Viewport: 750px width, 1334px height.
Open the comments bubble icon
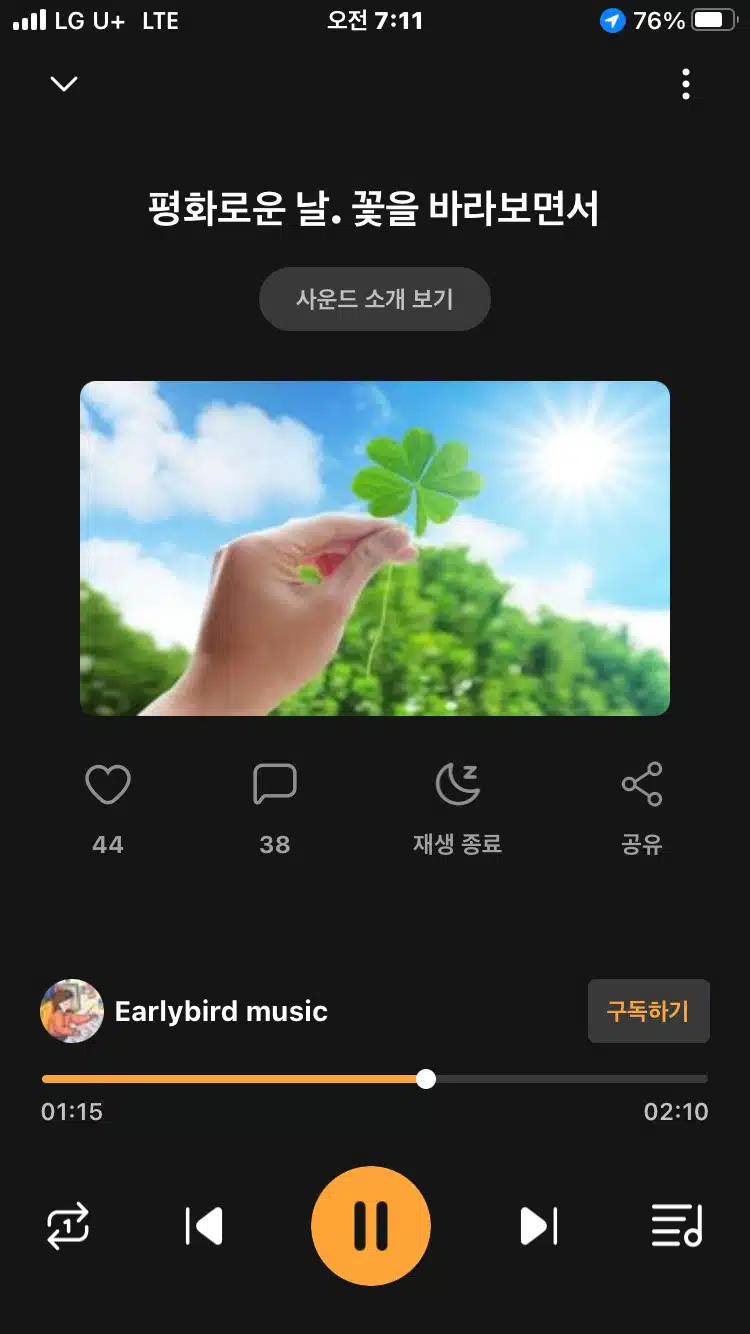[x=275, y=785]
